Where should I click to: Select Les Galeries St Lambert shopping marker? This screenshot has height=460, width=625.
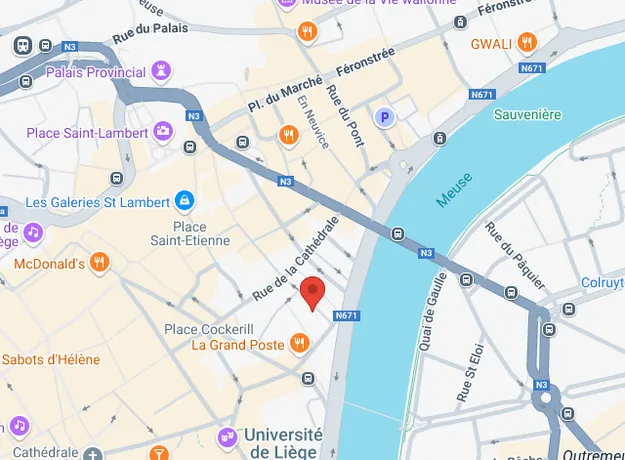(x=185, y=202)
